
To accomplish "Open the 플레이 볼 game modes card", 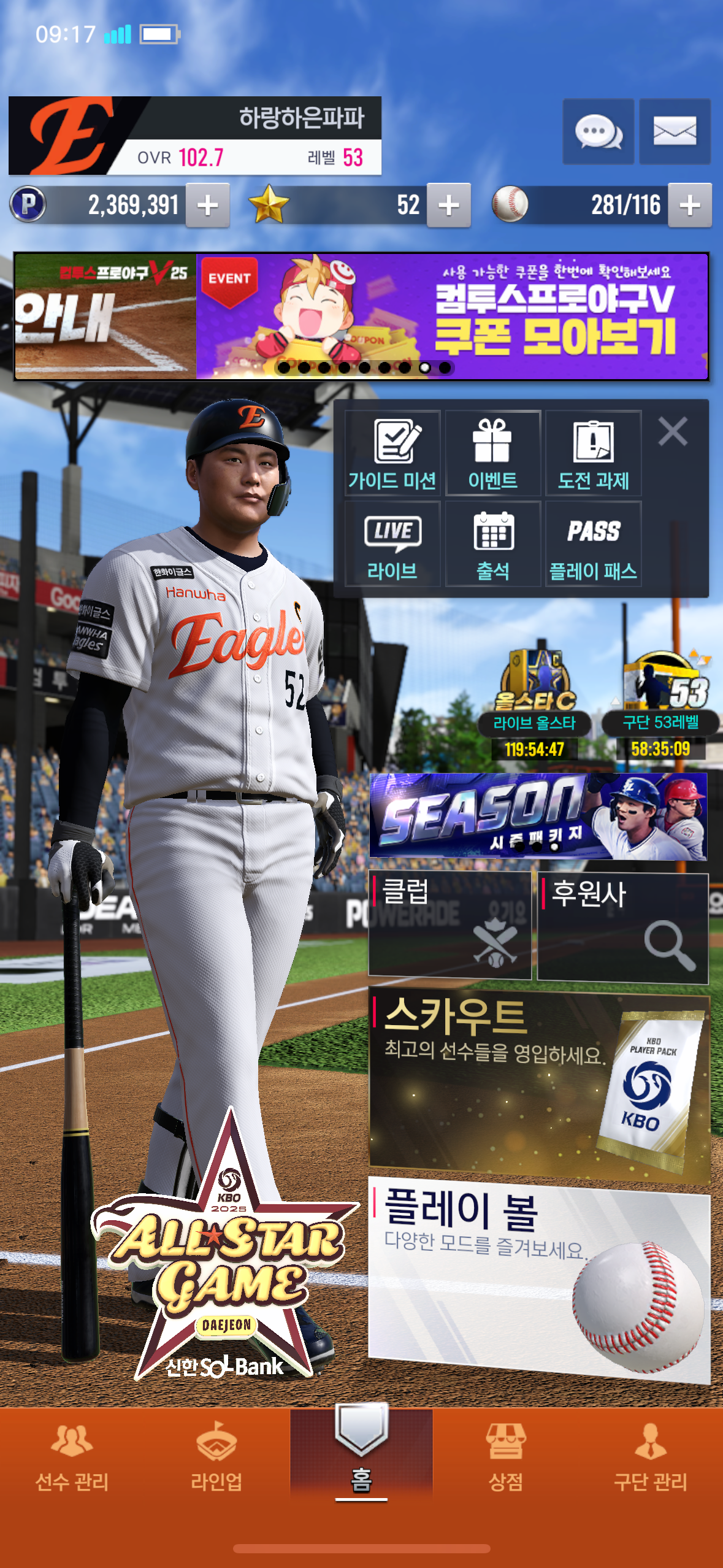I will [x=538, y=1278].
